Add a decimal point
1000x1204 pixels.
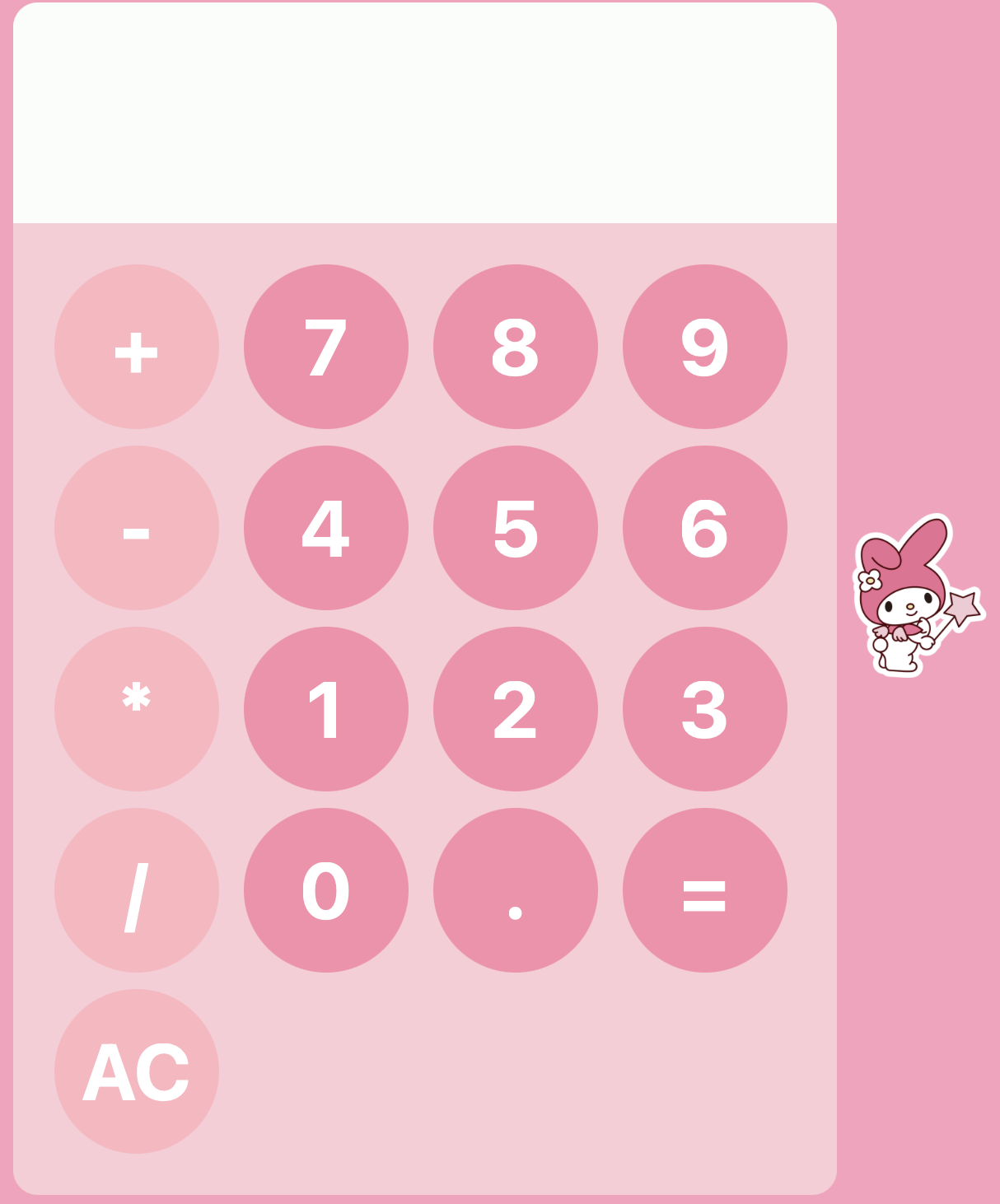[x=516, y=890]
